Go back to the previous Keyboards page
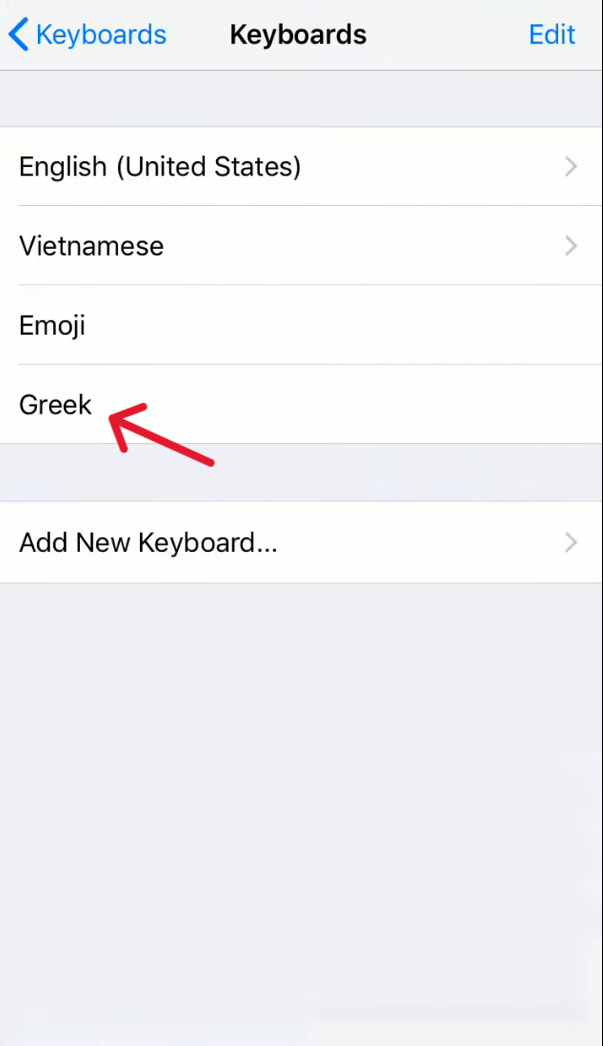 pos(86,35)
